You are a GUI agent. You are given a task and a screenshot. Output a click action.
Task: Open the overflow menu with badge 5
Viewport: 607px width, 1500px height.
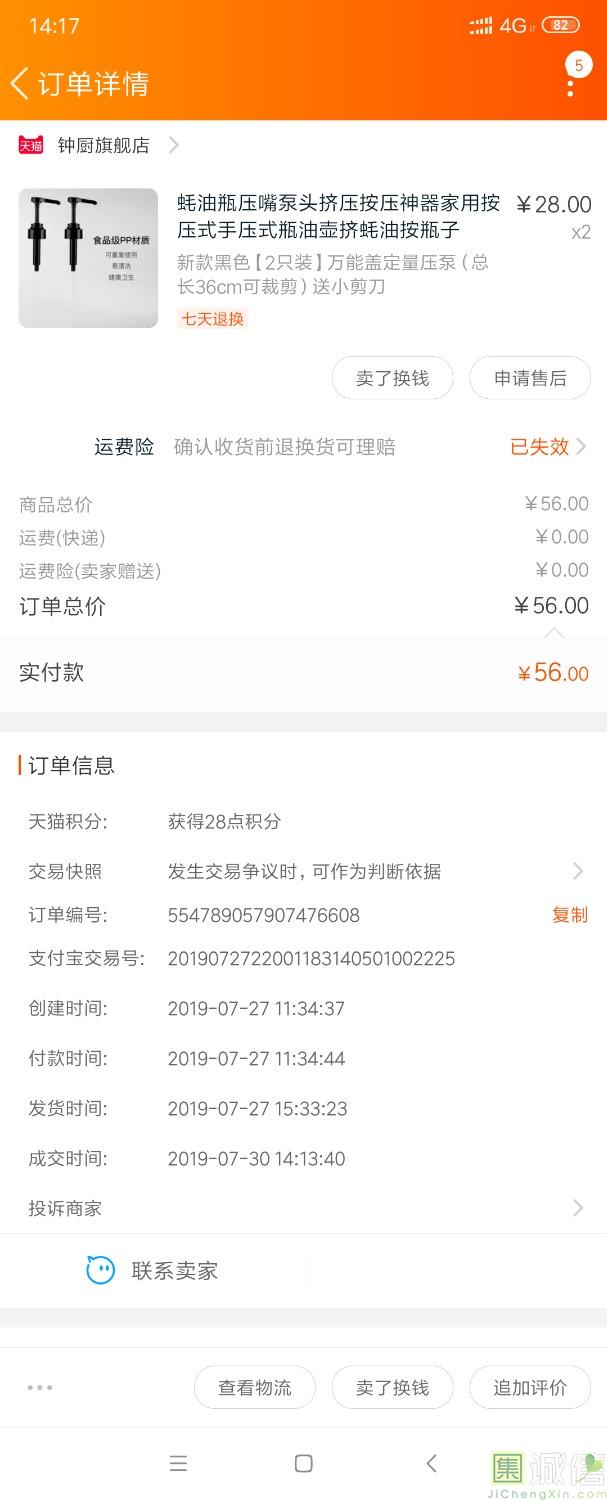pyautogui.click(x=571, y=81)
